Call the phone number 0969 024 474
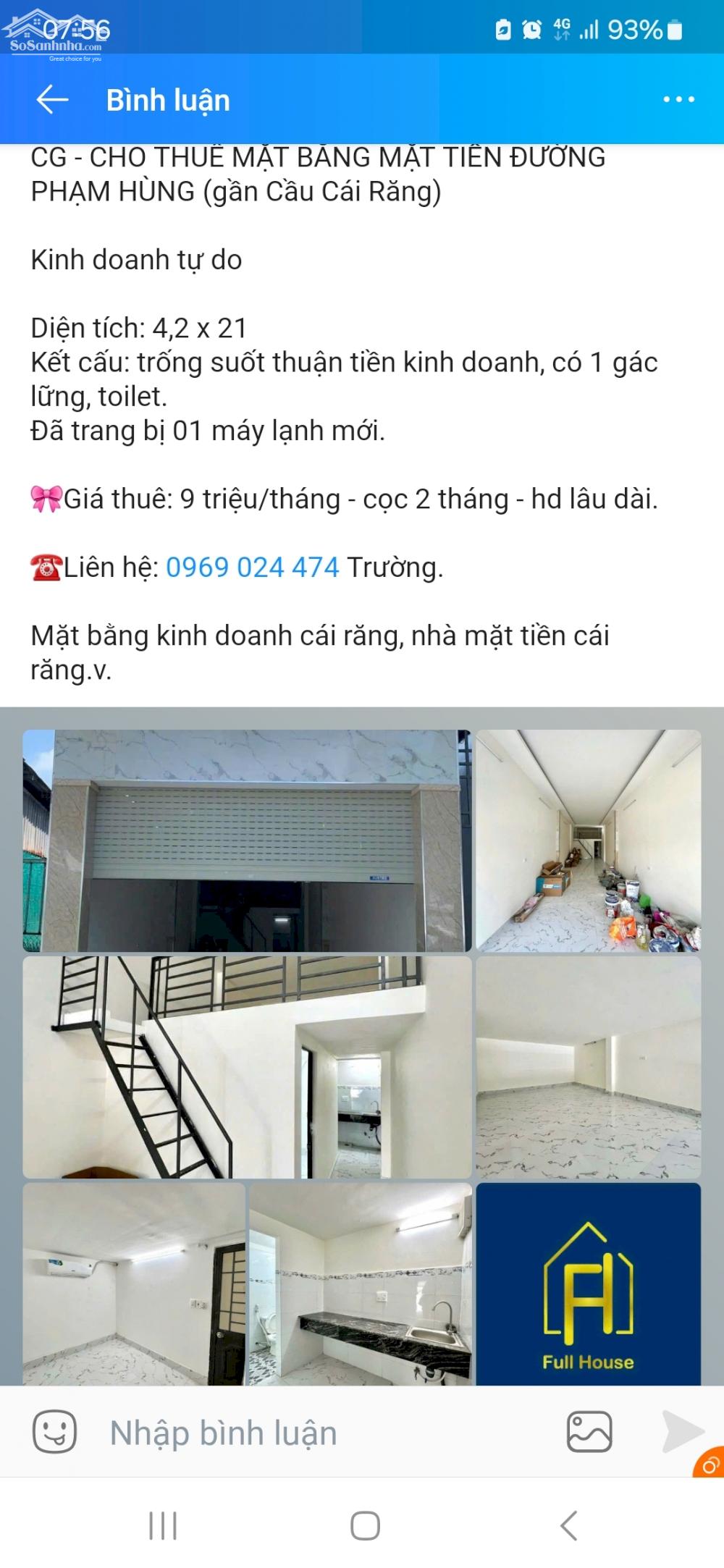This screenshot has height=1568, width=724. coord(252,568)
